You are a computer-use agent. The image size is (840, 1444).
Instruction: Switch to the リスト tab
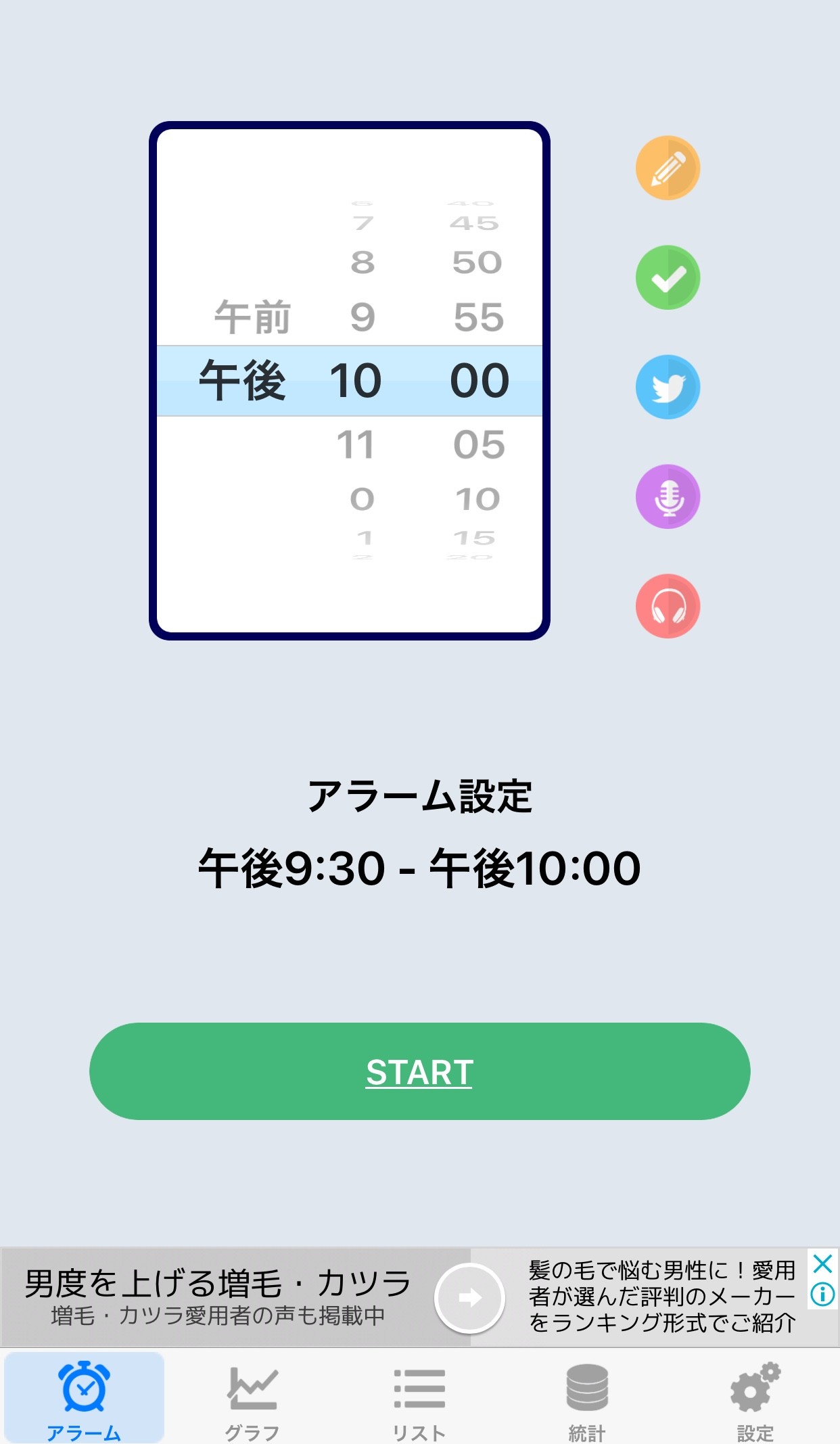coord(419,1399)
